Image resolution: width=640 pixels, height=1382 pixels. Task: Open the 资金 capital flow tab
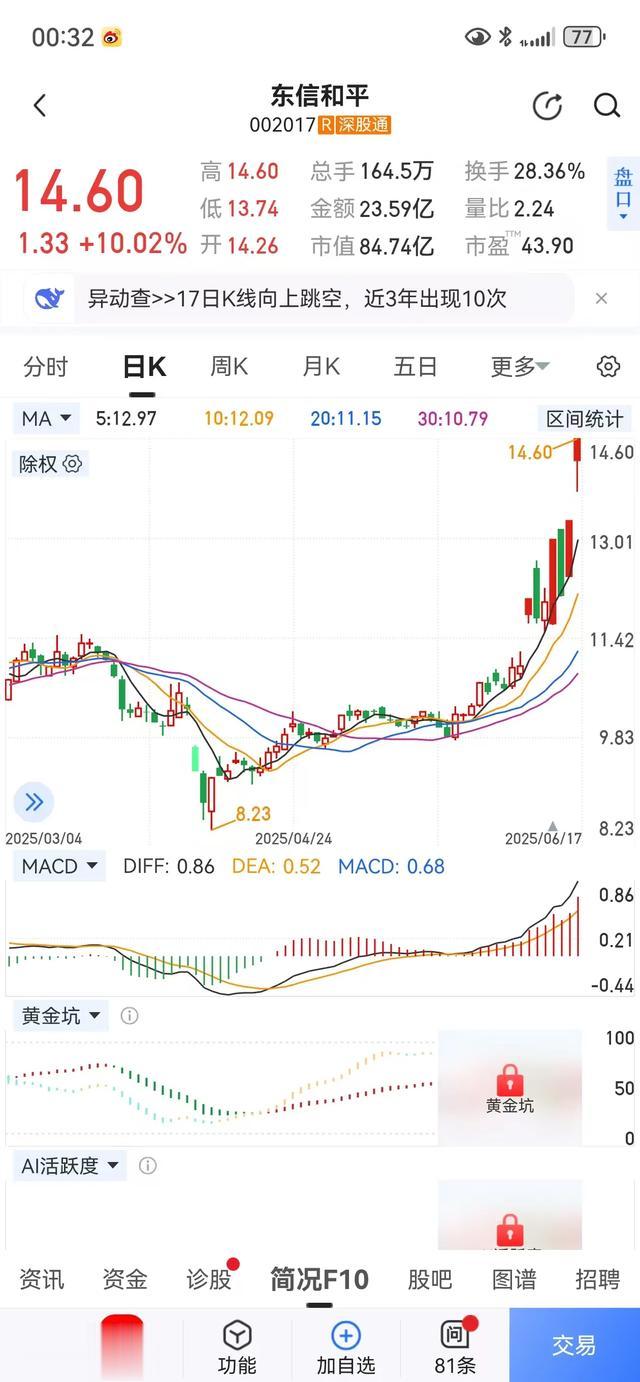pos(125,1279)
